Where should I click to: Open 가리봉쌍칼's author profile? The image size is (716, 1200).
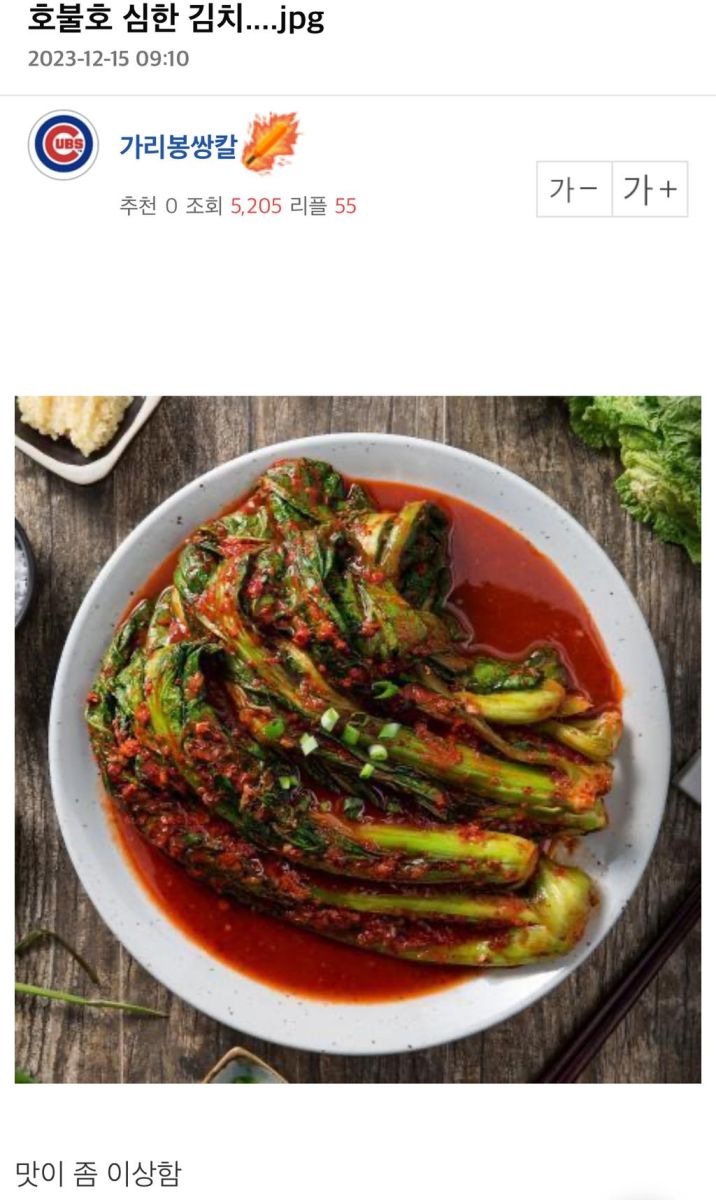[178, 148]
